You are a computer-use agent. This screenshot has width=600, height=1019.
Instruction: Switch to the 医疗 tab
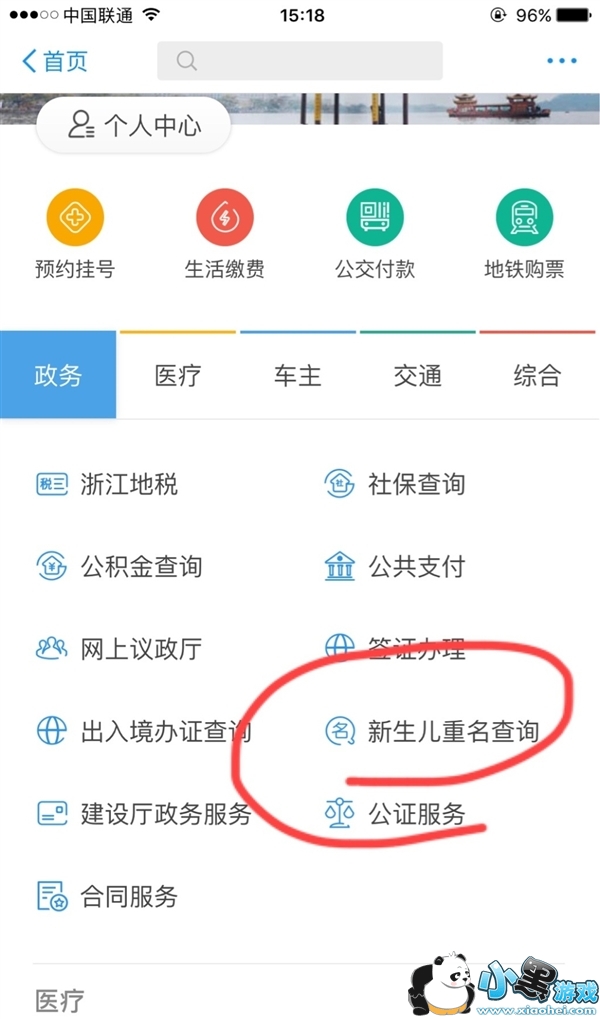point(178,376)
